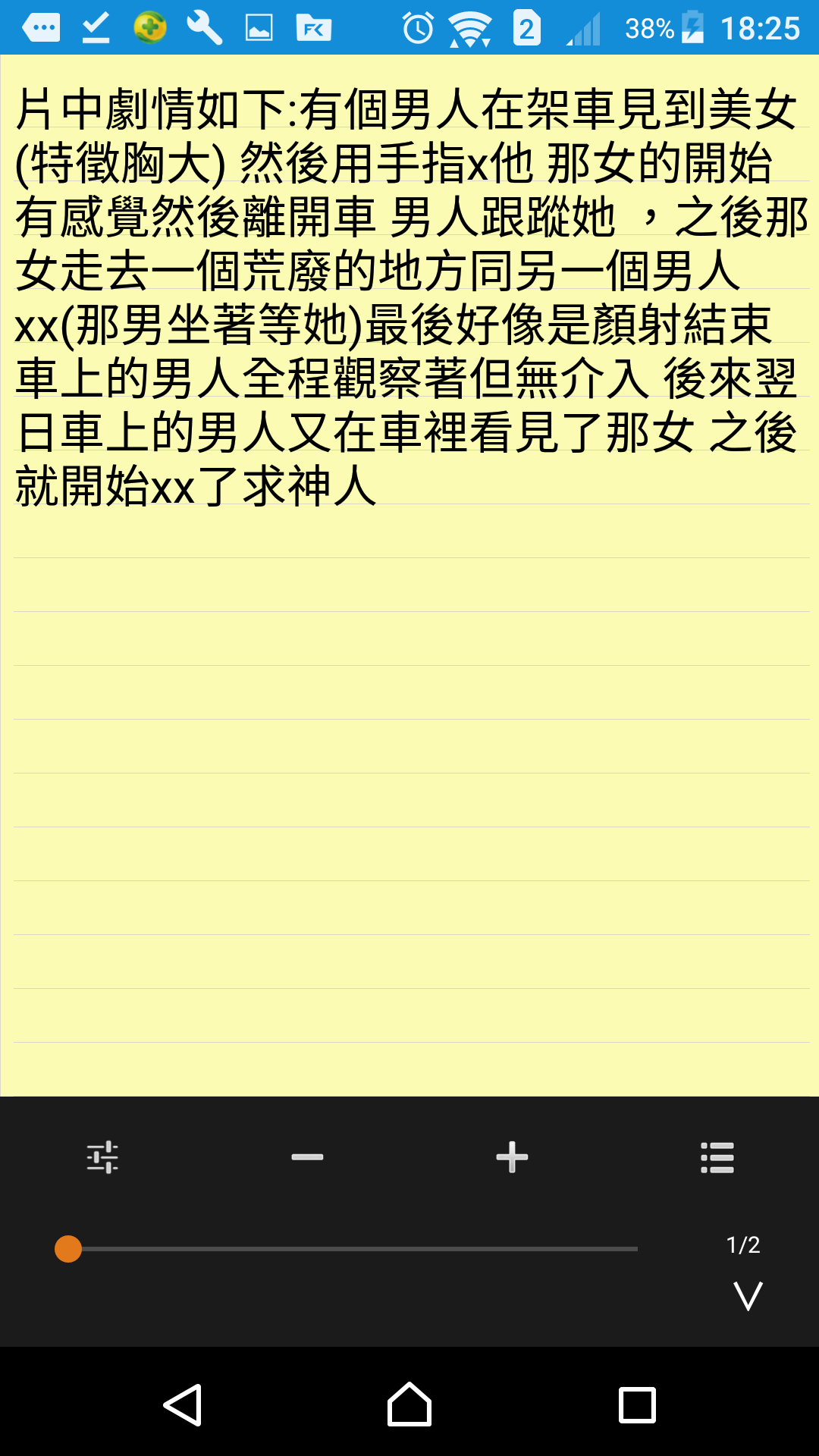
Task: Increase the text size with plus
Action: 512,1157
